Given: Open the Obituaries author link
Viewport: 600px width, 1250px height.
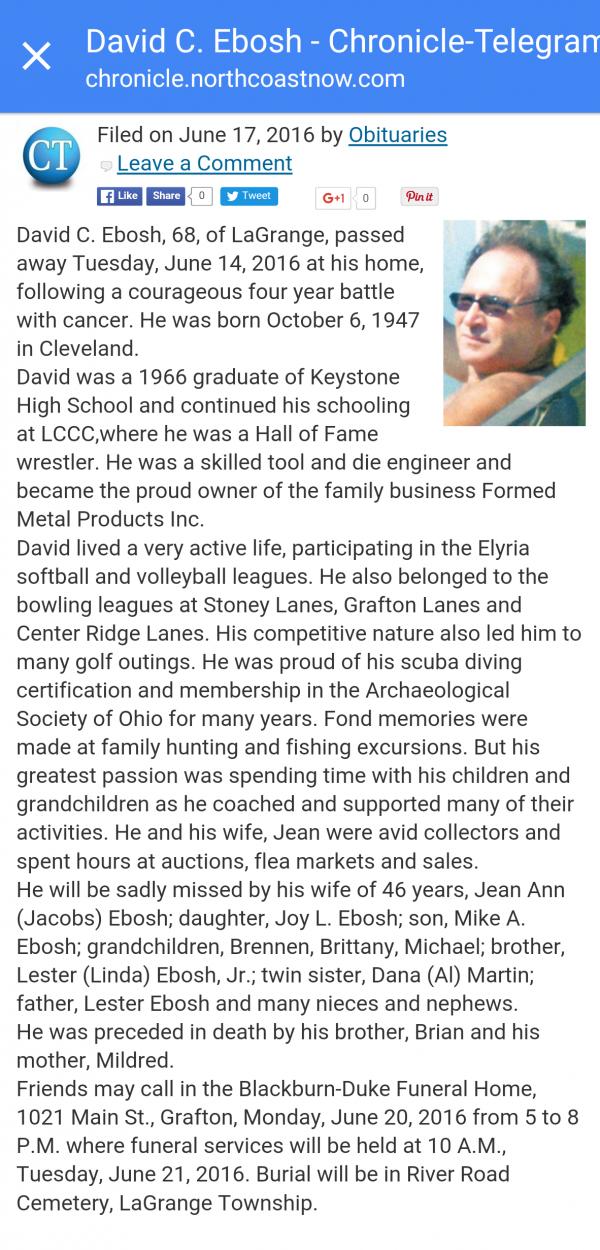Looking at the screenshot, I should point(397,135).
